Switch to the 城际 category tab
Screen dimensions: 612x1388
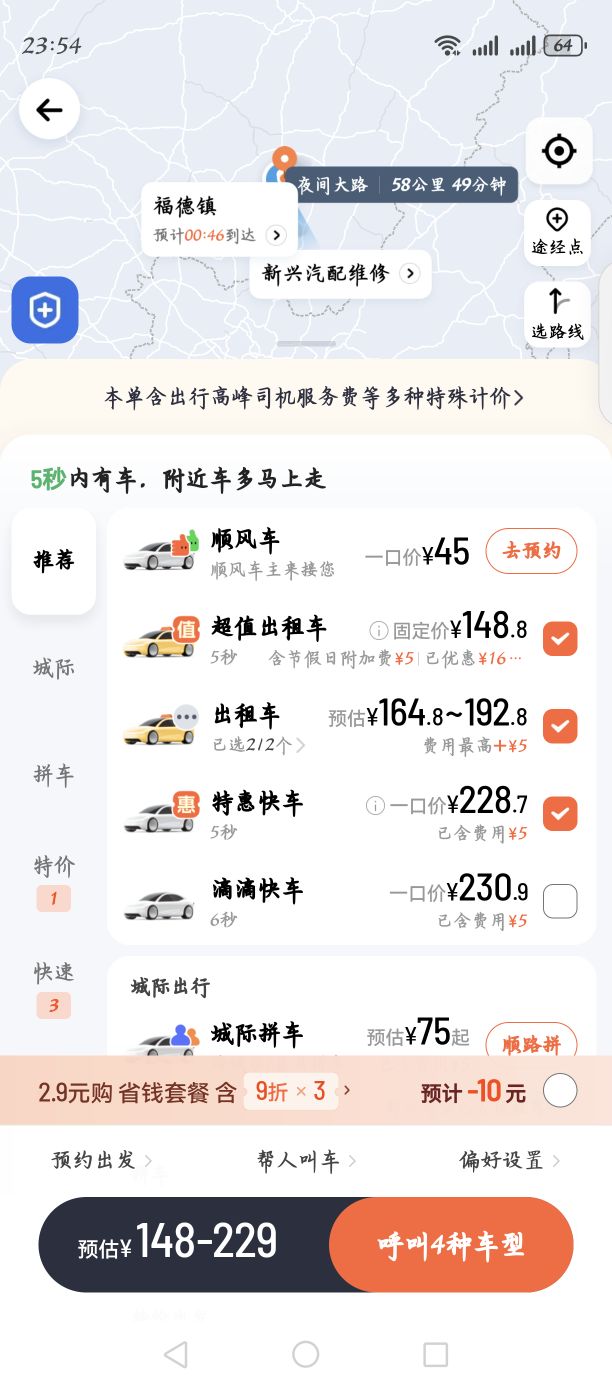tap(54, 668)
